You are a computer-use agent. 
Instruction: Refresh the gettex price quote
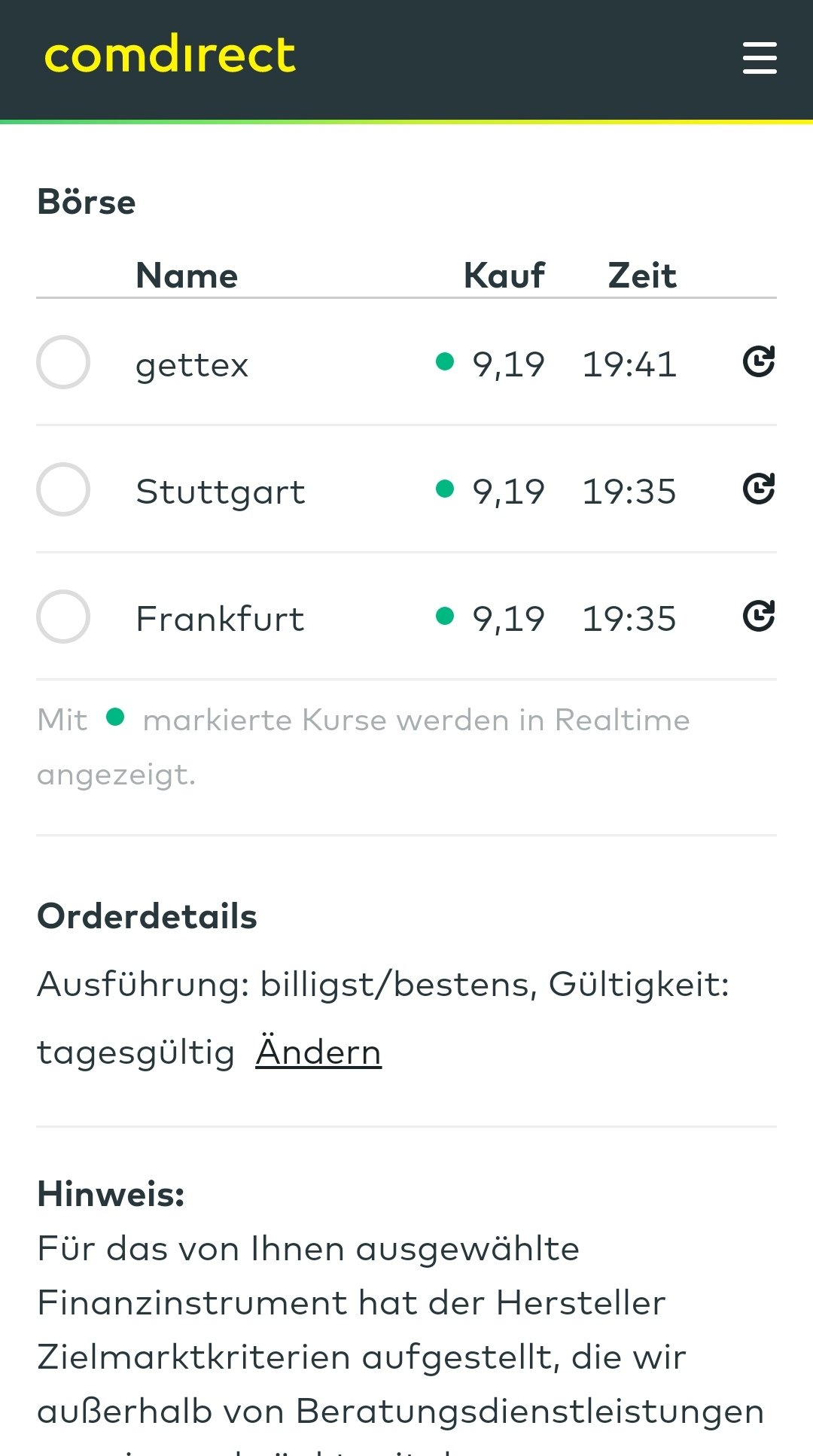[x=759, y=361]
